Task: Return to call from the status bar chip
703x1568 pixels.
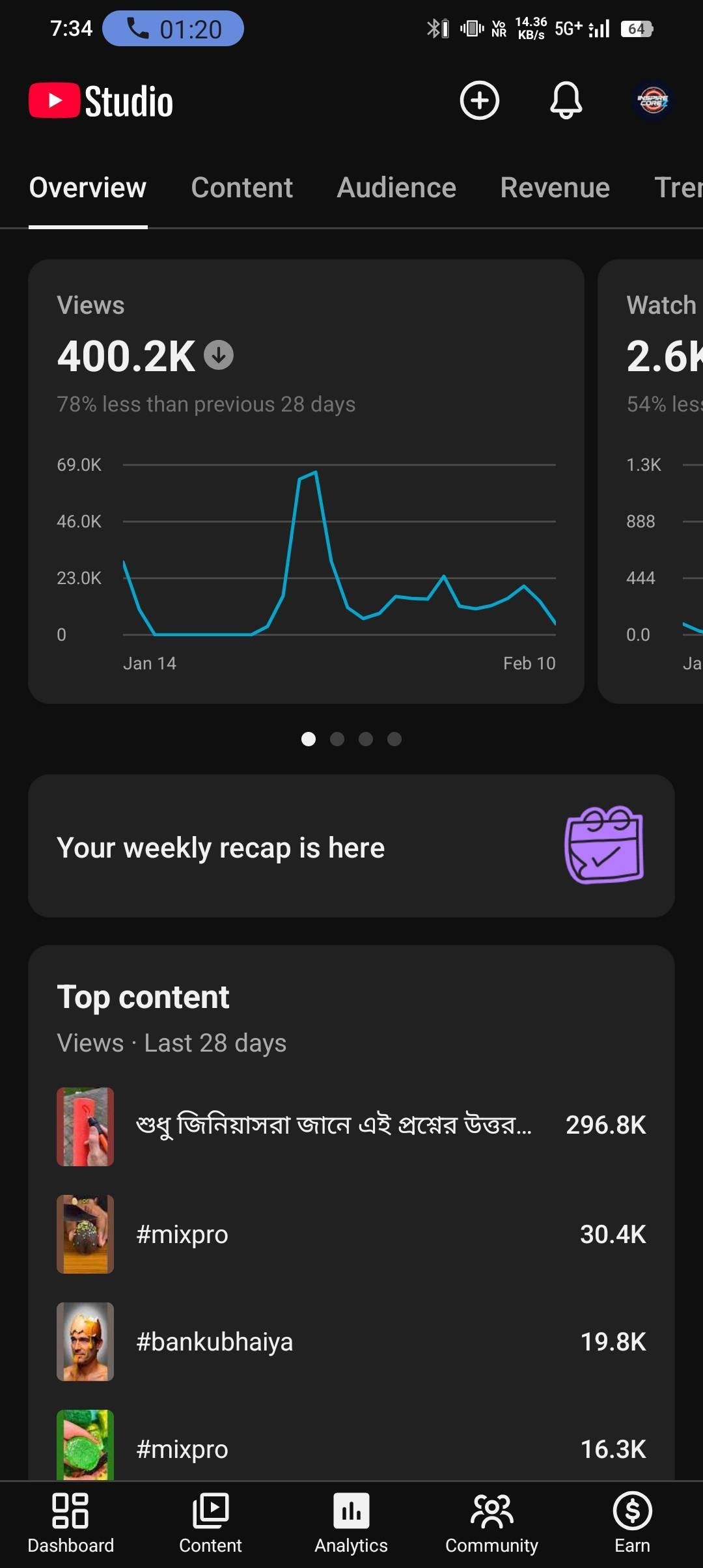Action: coord(173,29)
